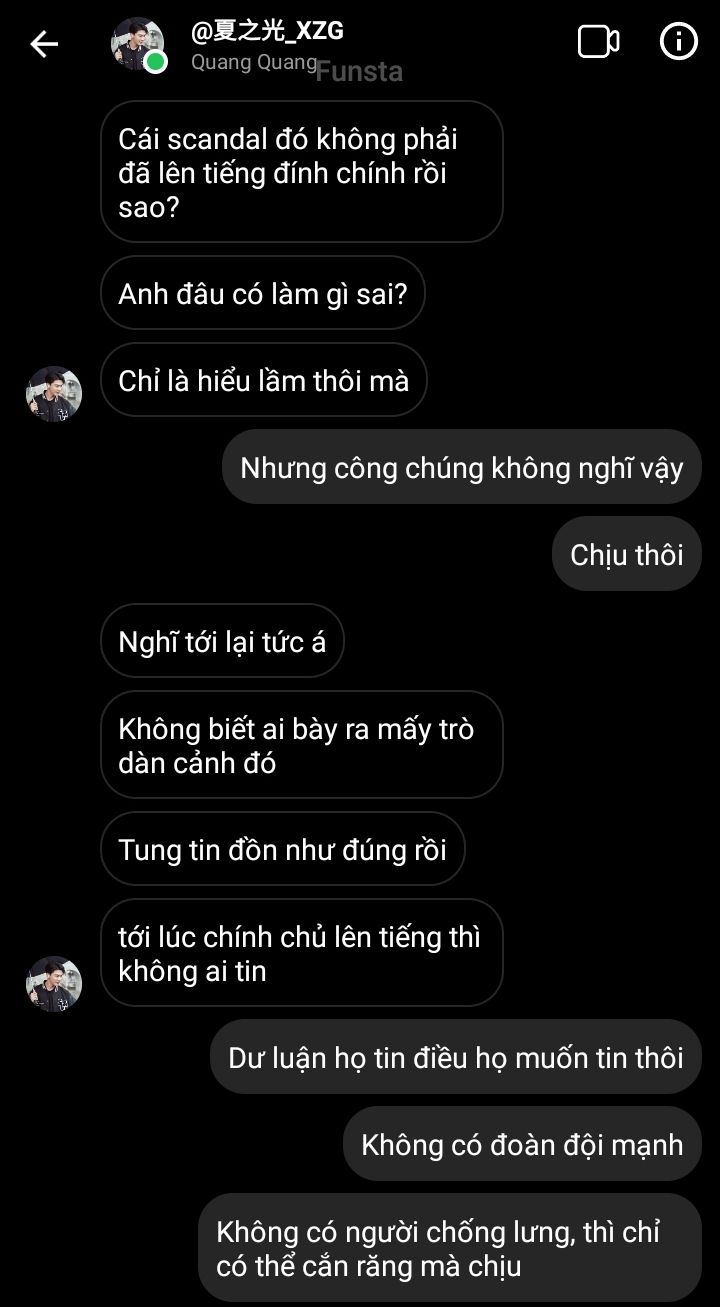Open conversation info details
The image size is (720, 1307).
[679, 42]
